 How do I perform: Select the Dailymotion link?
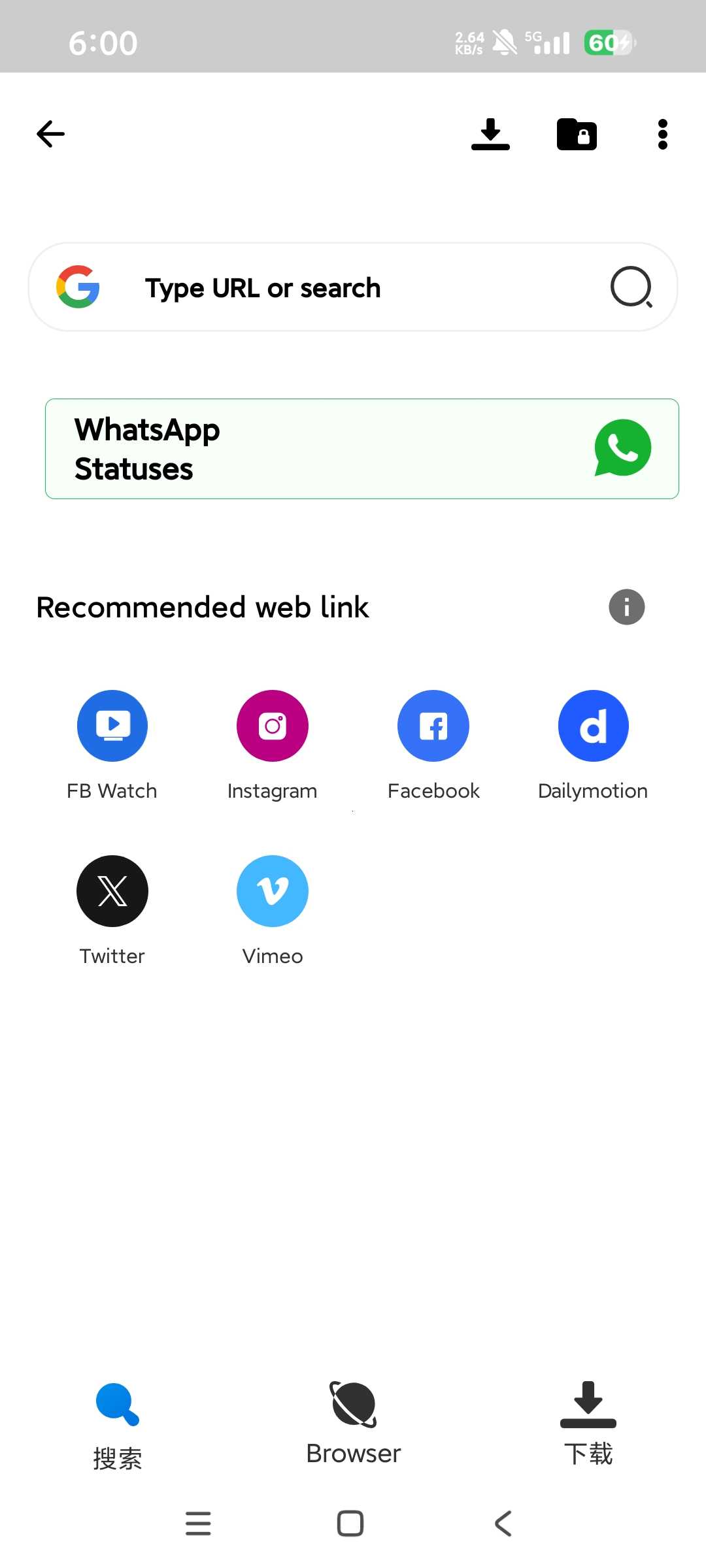(x=593, y=726)
